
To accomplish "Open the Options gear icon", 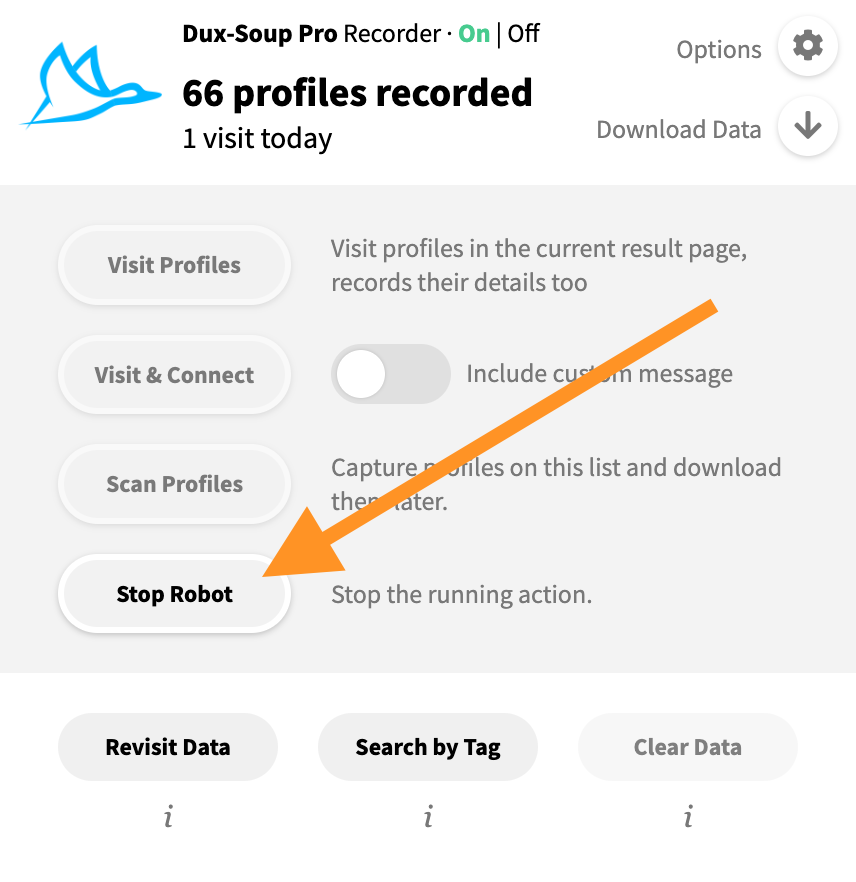I will (807, 47).
